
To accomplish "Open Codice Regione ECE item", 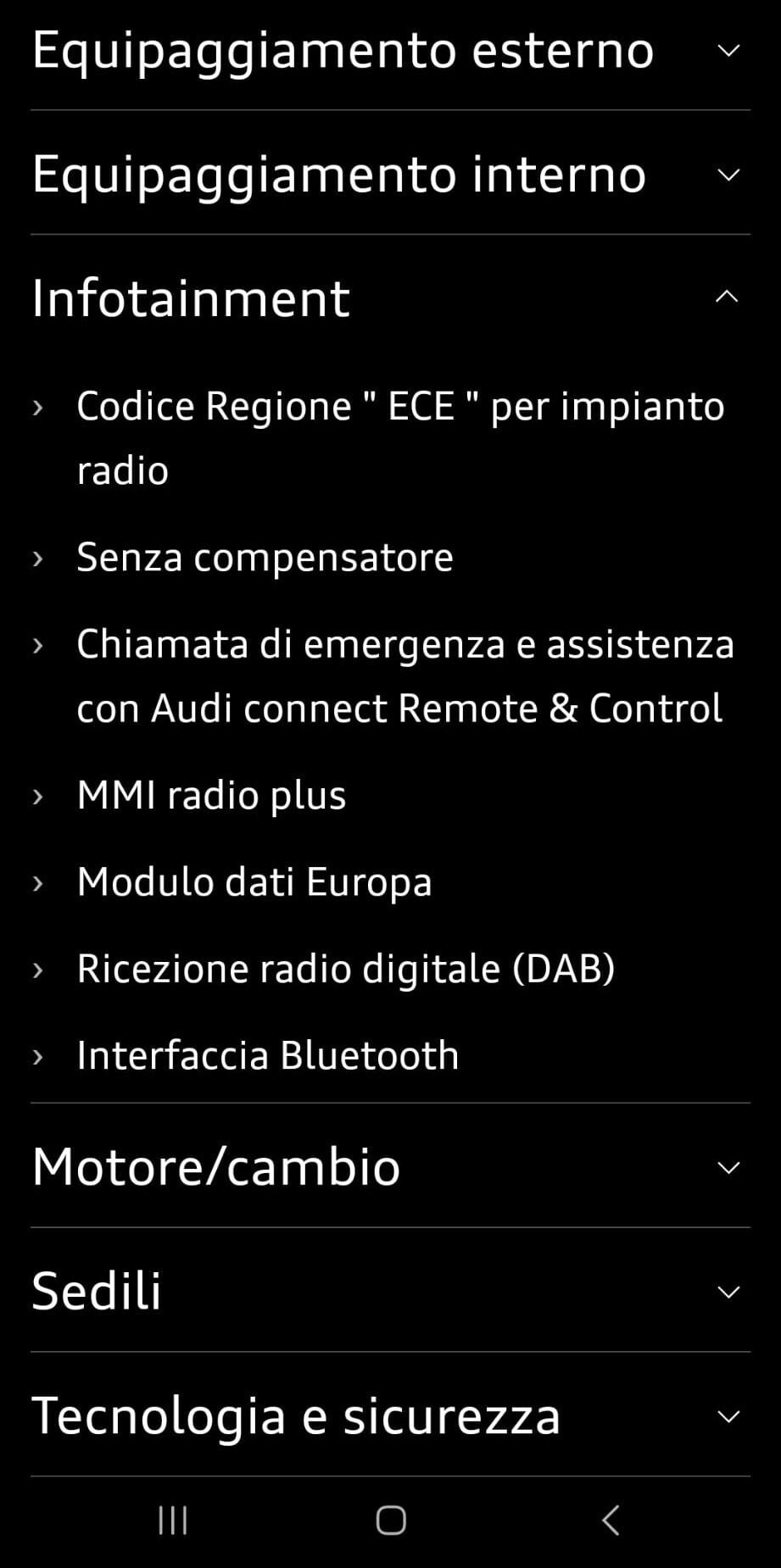I will (x=399, y=437).
